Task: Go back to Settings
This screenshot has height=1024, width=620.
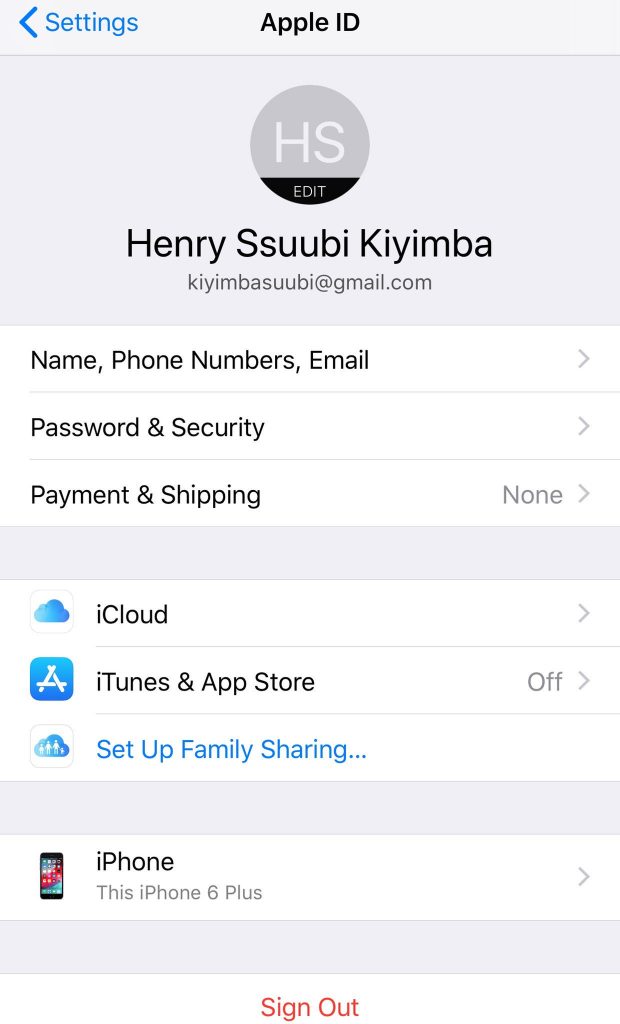Action: click(78, 23)
